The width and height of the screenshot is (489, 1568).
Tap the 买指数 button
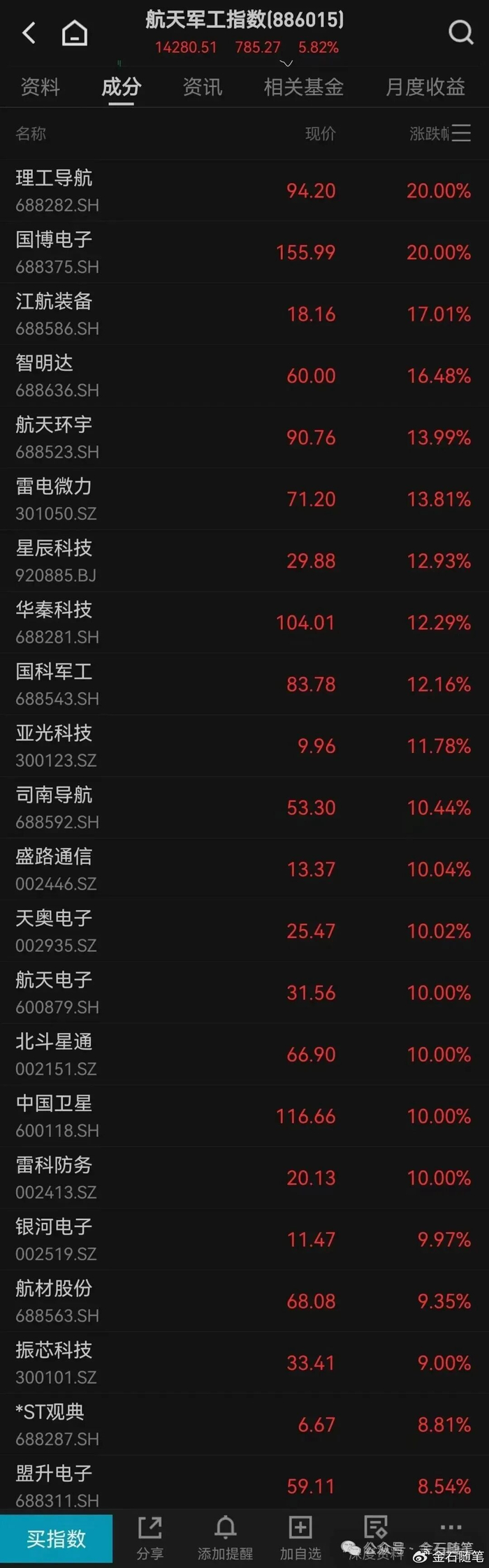pyautogui.click(x=56, y=1538)
